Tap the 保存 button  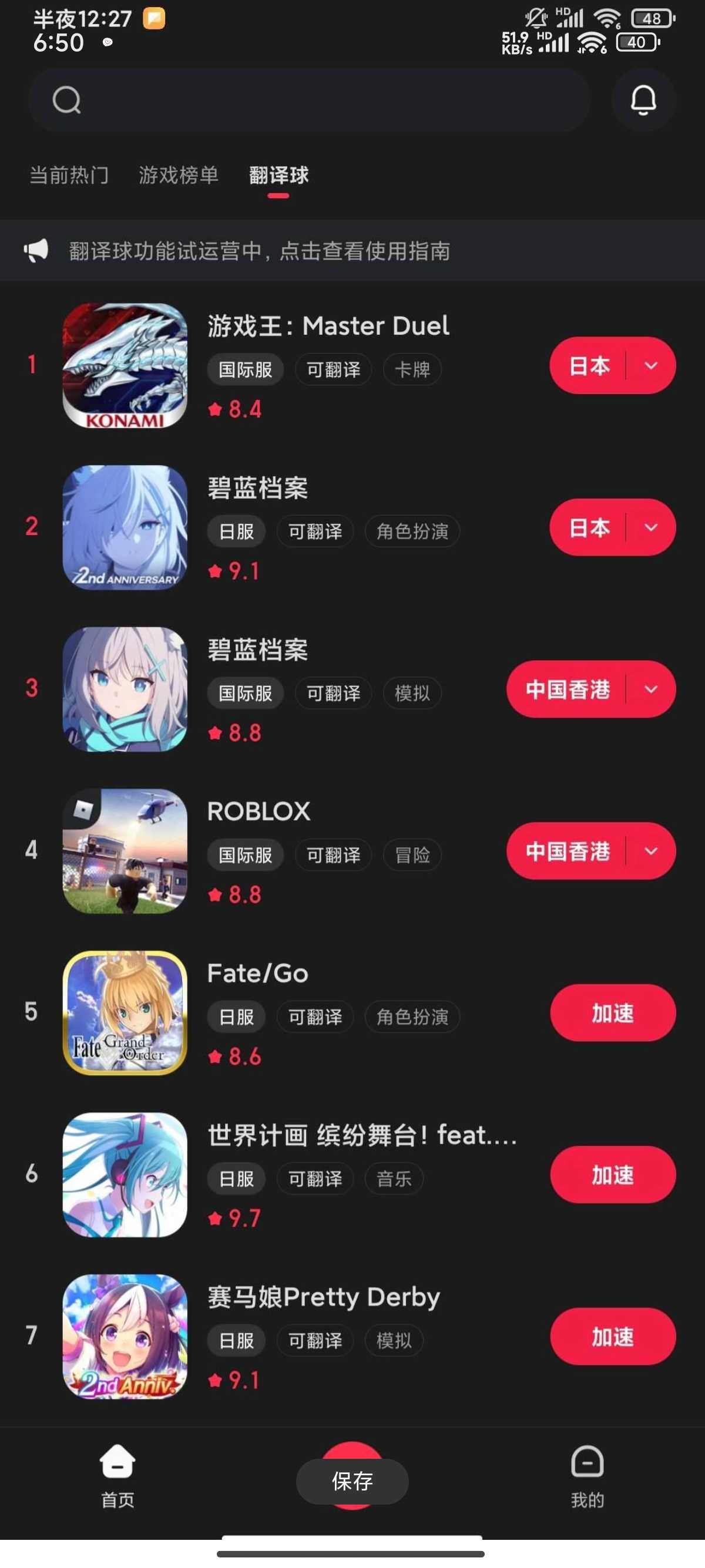click(352, 1482)
